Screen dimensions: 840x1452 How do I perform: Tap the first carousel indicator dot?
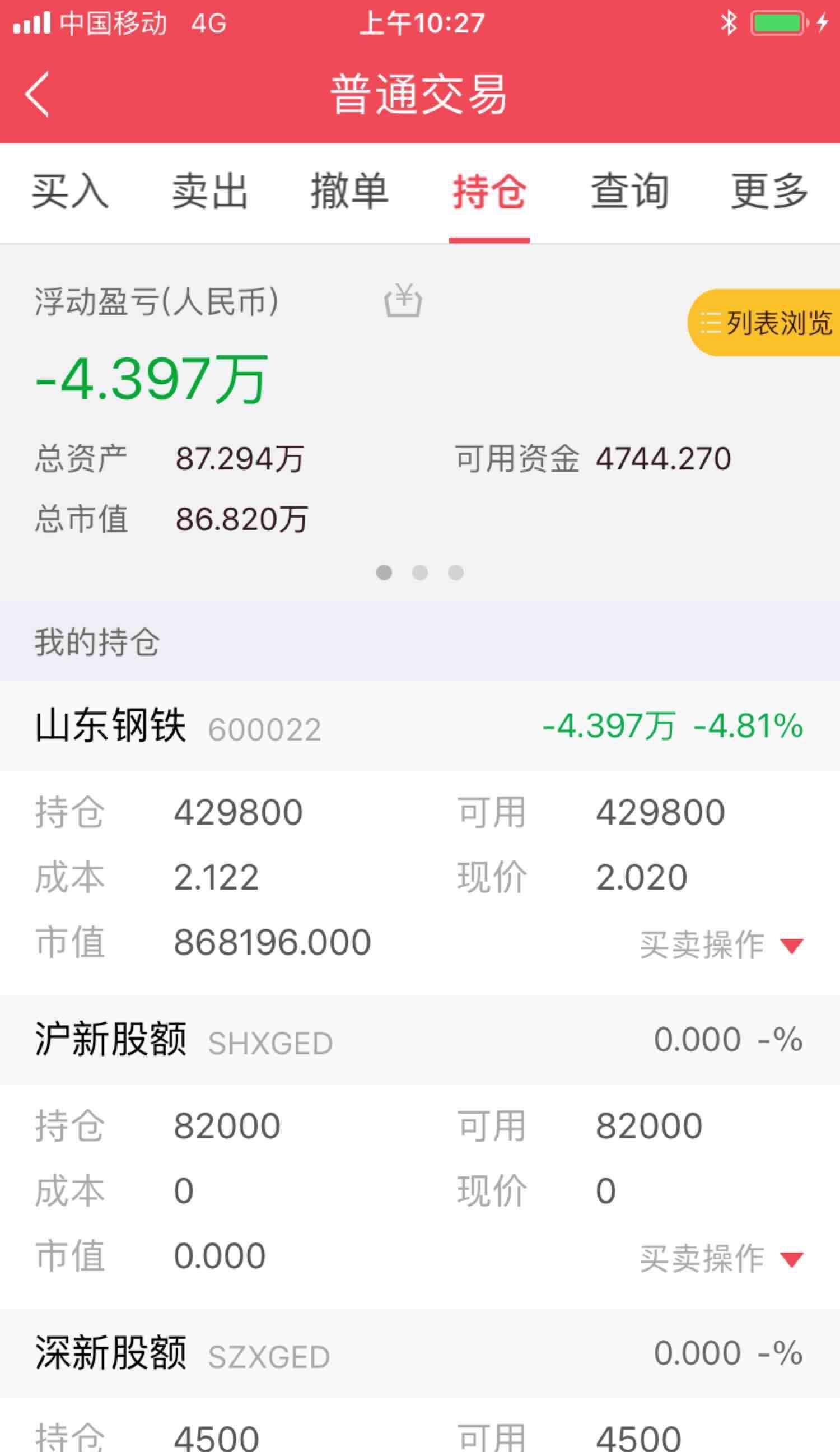tap(384, 572)
